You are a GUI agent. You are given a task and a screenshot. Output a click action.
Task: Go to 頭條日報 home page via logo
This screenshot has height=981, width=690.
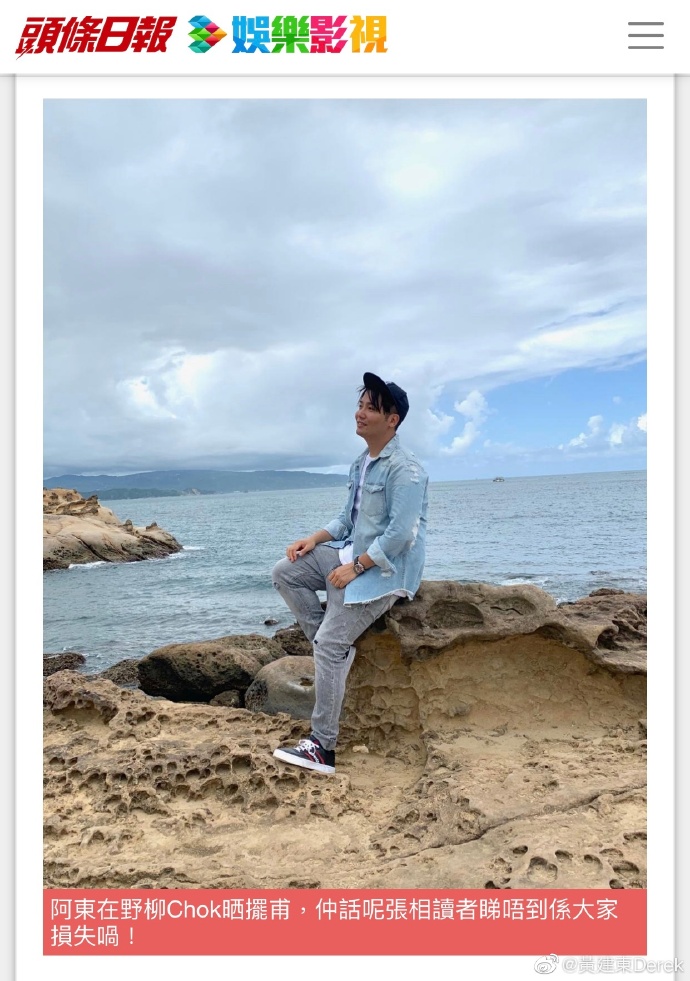click(95, 35)
